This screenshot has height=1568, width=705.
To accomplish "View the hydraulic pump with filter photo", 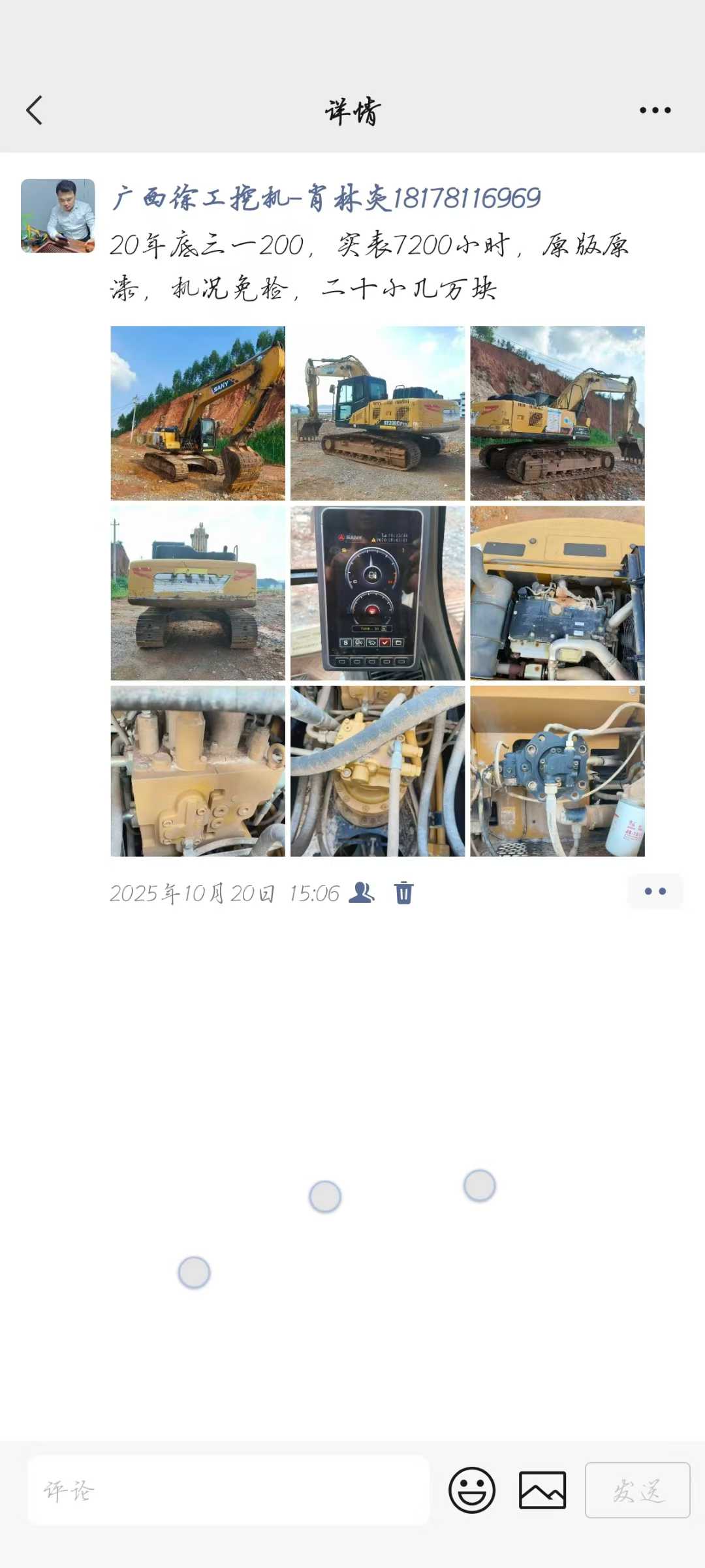I will pyautogui.click(x=557, y=771).
